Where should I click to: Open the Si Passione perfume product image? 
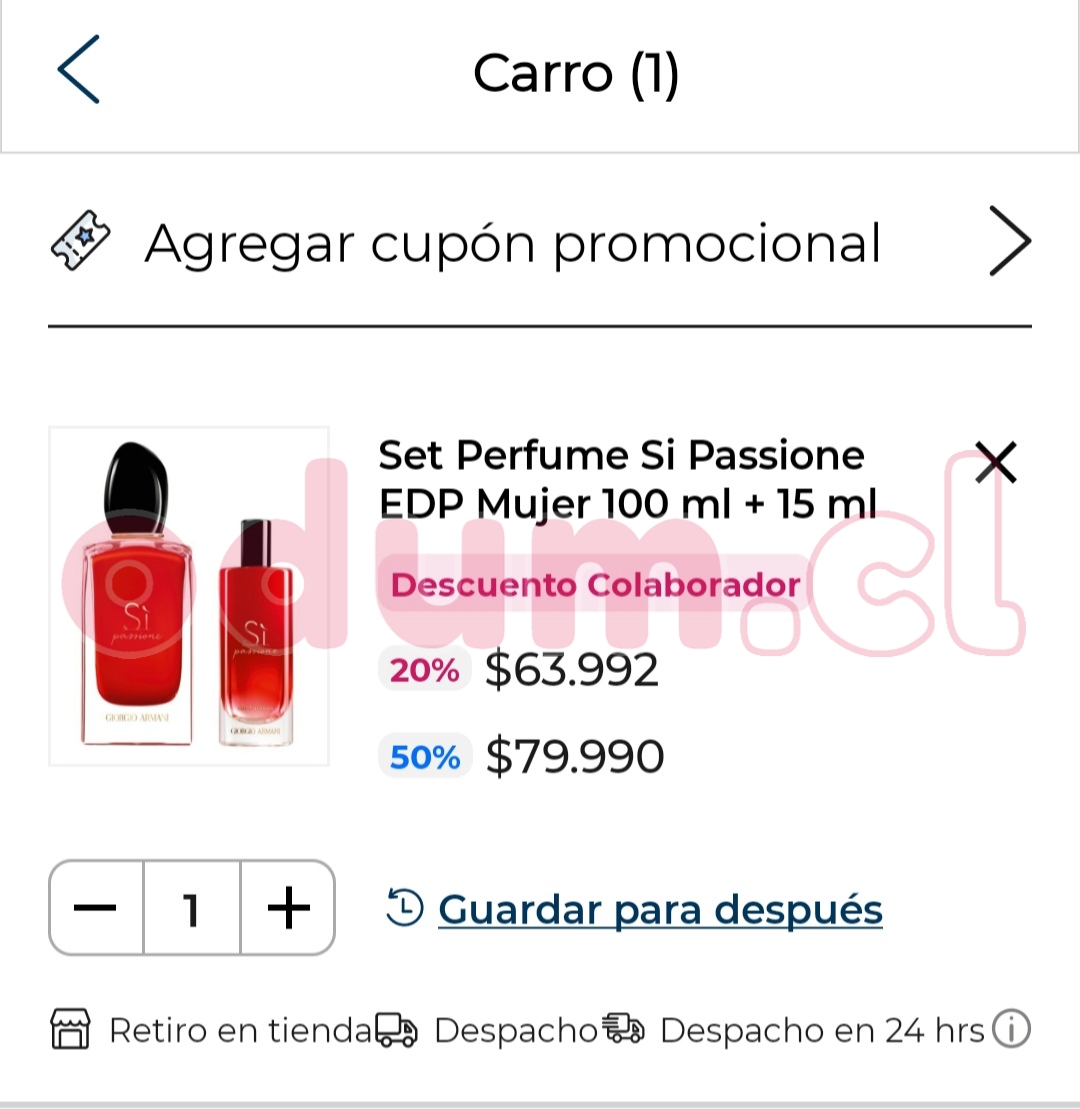(189, 596)
